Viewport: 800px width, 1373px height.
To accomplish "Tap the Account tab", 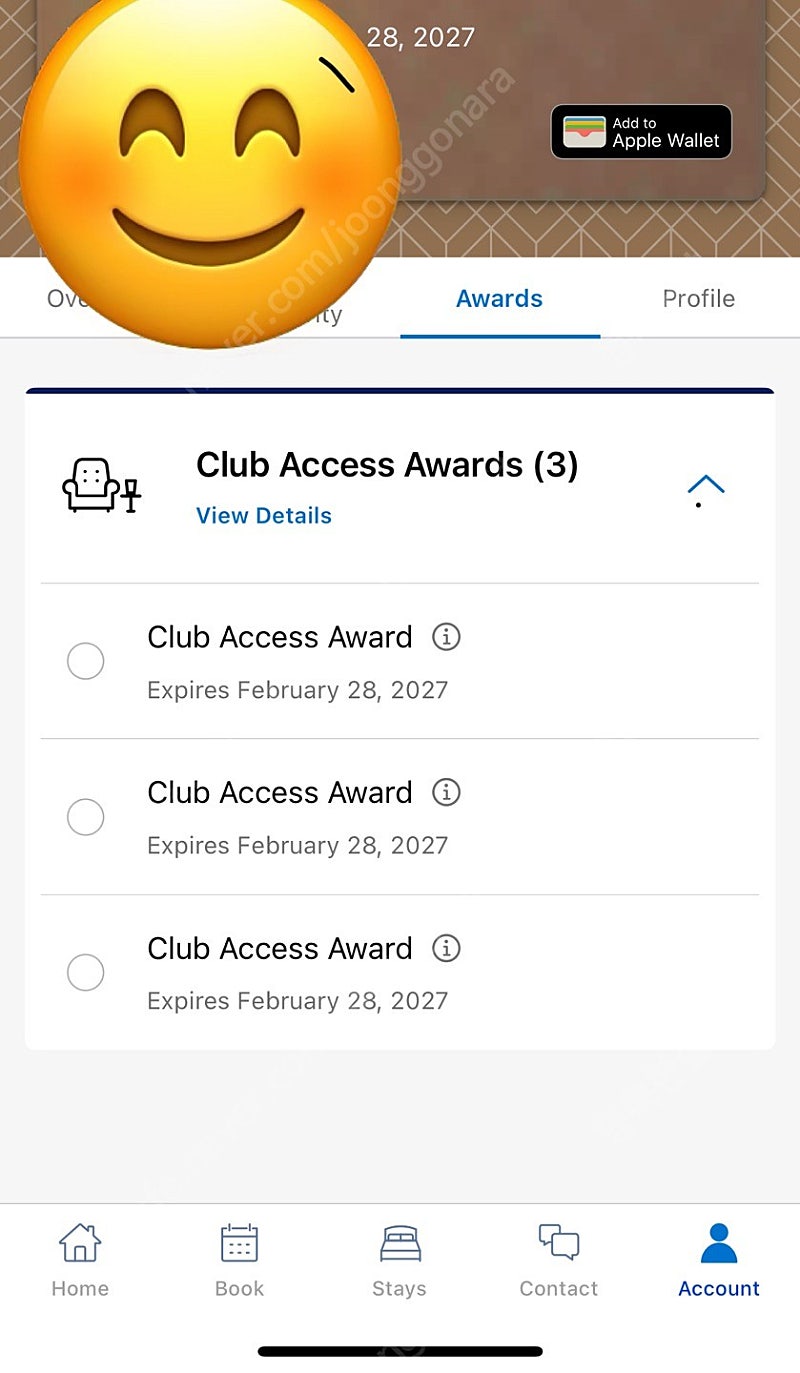I will pyautogui.click(x=719, y=1260).
